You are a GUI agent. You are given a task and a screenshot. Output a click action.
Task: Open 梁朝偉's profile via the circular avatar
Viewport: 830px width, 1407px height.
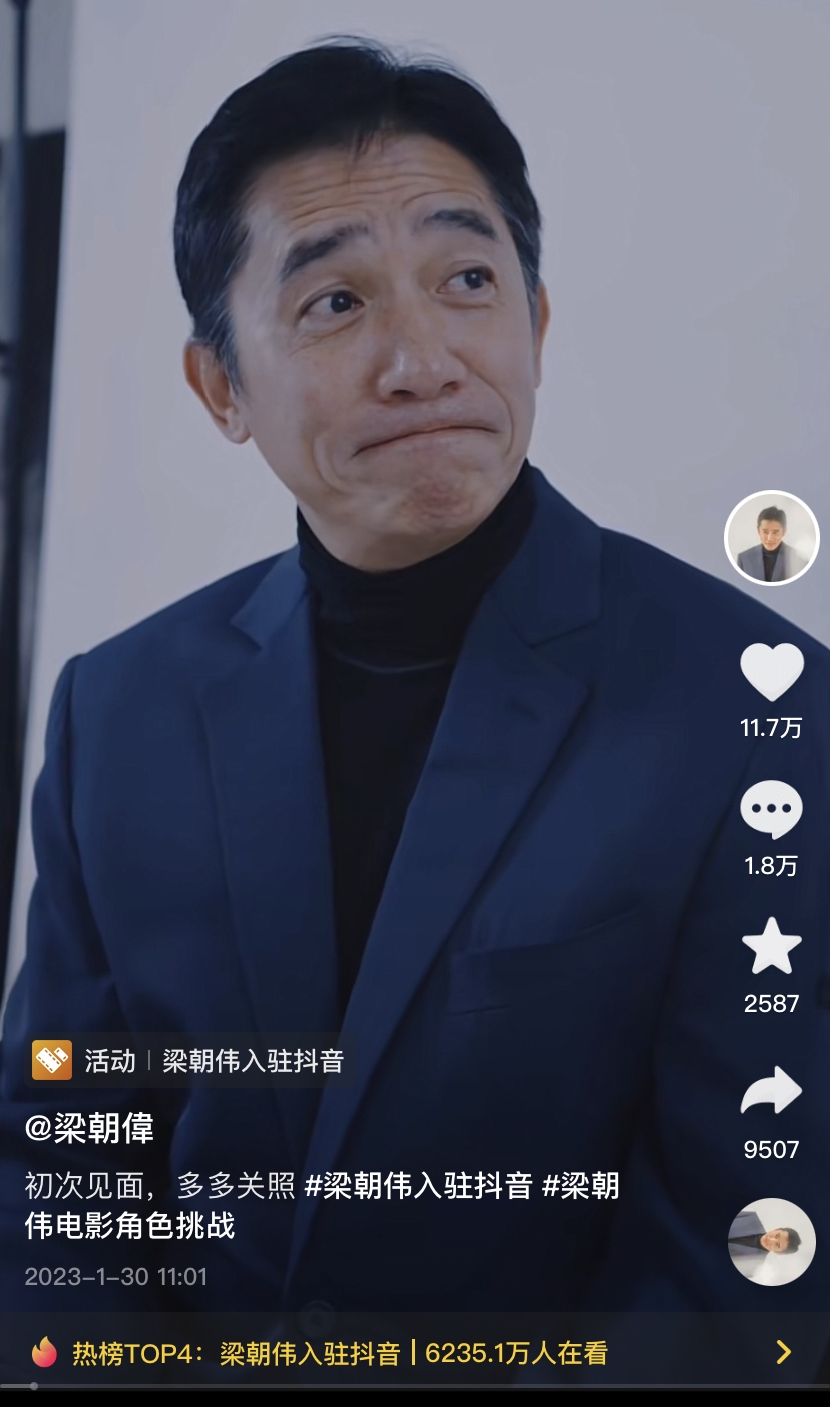[771, 537]
